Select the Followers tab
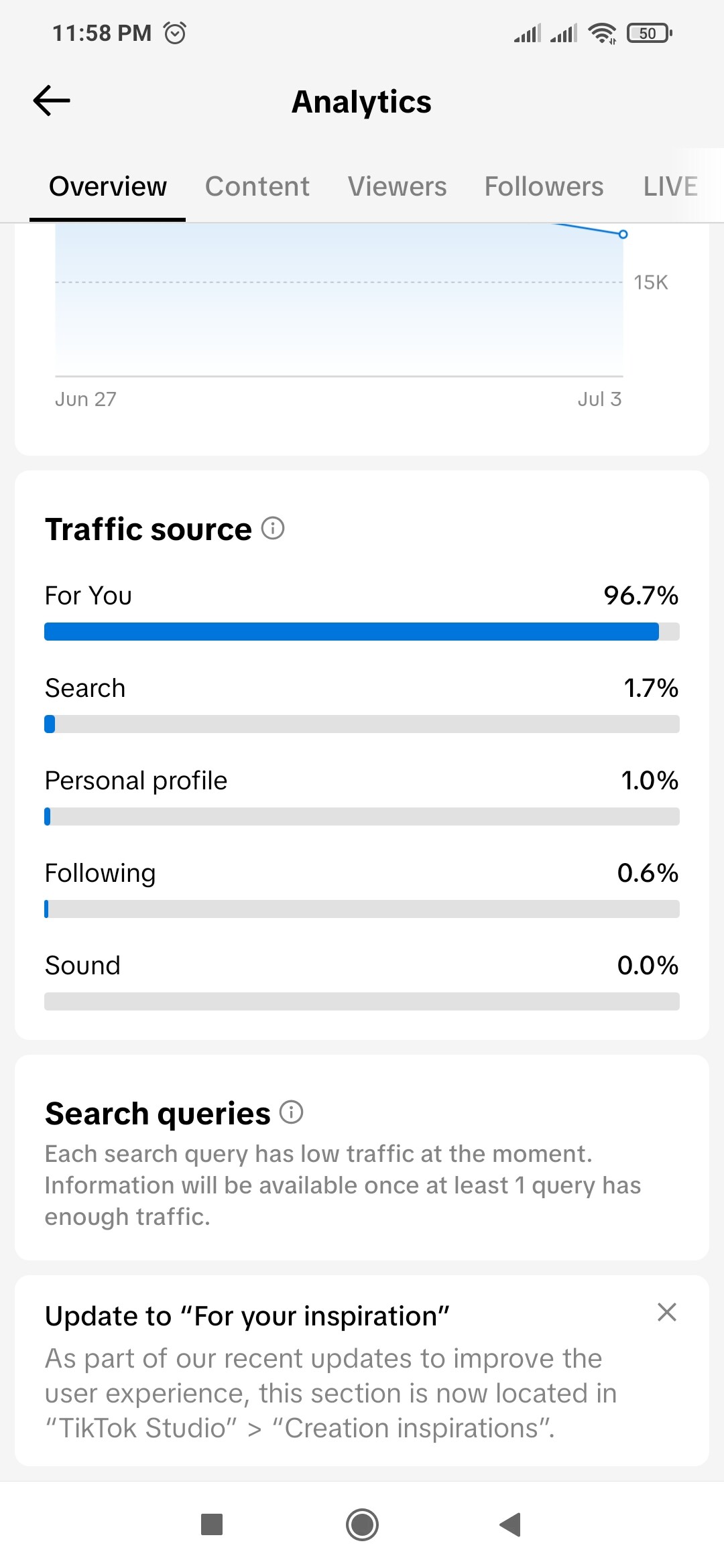 (x=544, y=186)
